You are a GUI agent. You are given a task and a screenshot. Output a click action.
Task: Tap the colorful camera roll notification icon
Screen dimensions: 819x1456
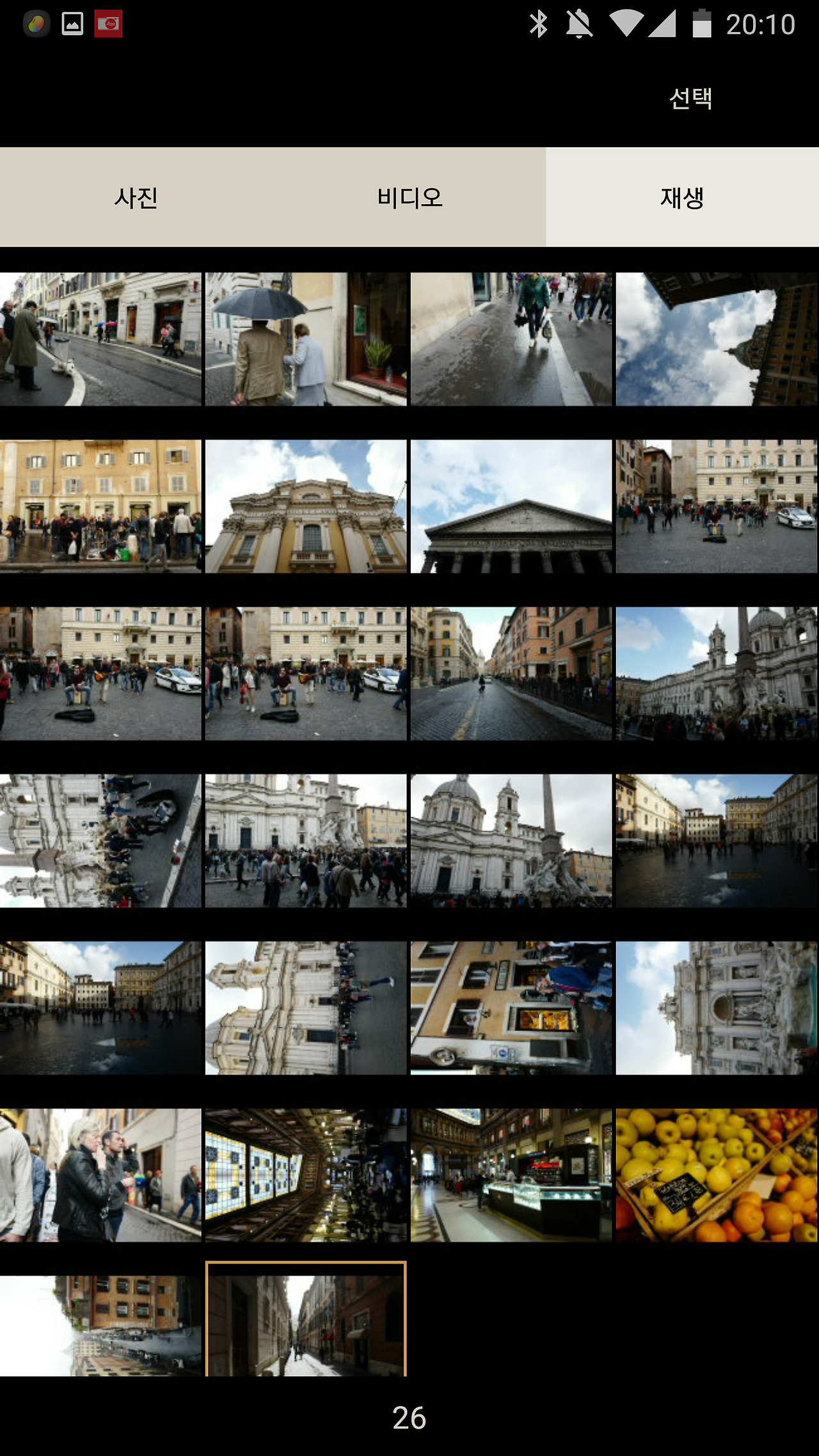(36, 24)
